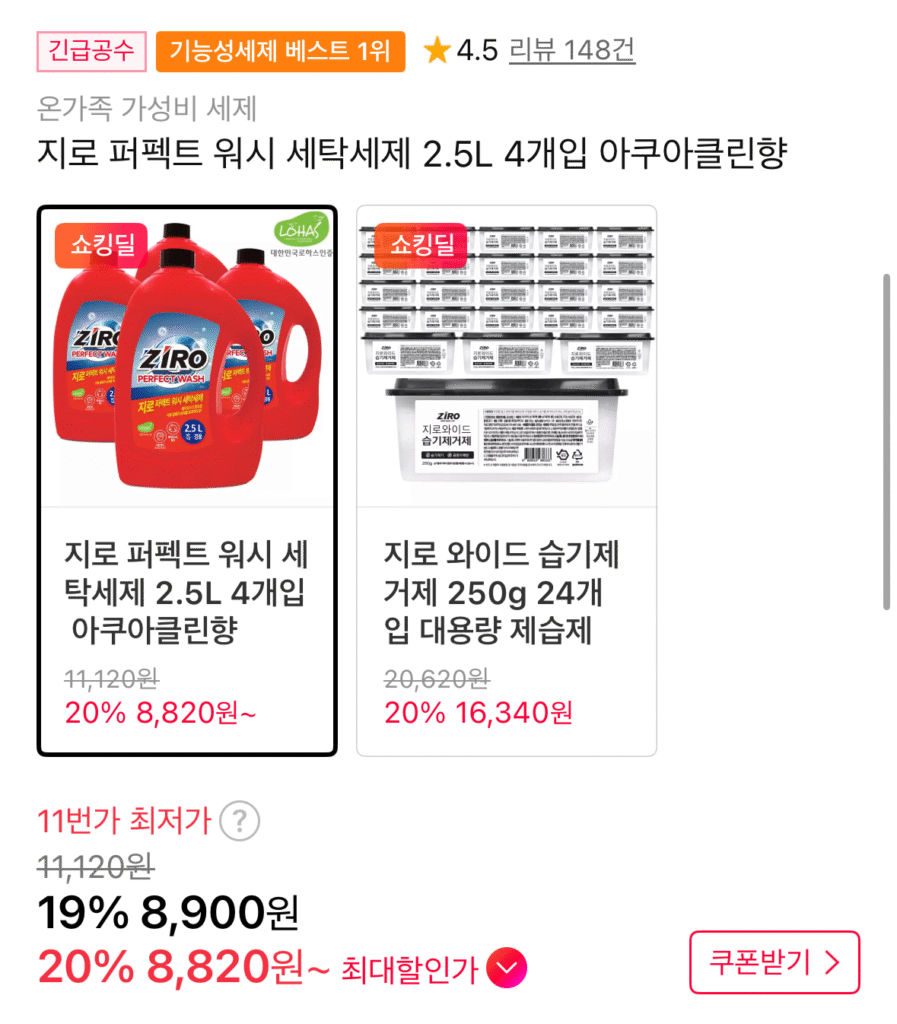This screenshot has height=1024, width=897.
Task: Click the 쇼킹딜 badge on the dehumidifier product
Action: point(424,245)
